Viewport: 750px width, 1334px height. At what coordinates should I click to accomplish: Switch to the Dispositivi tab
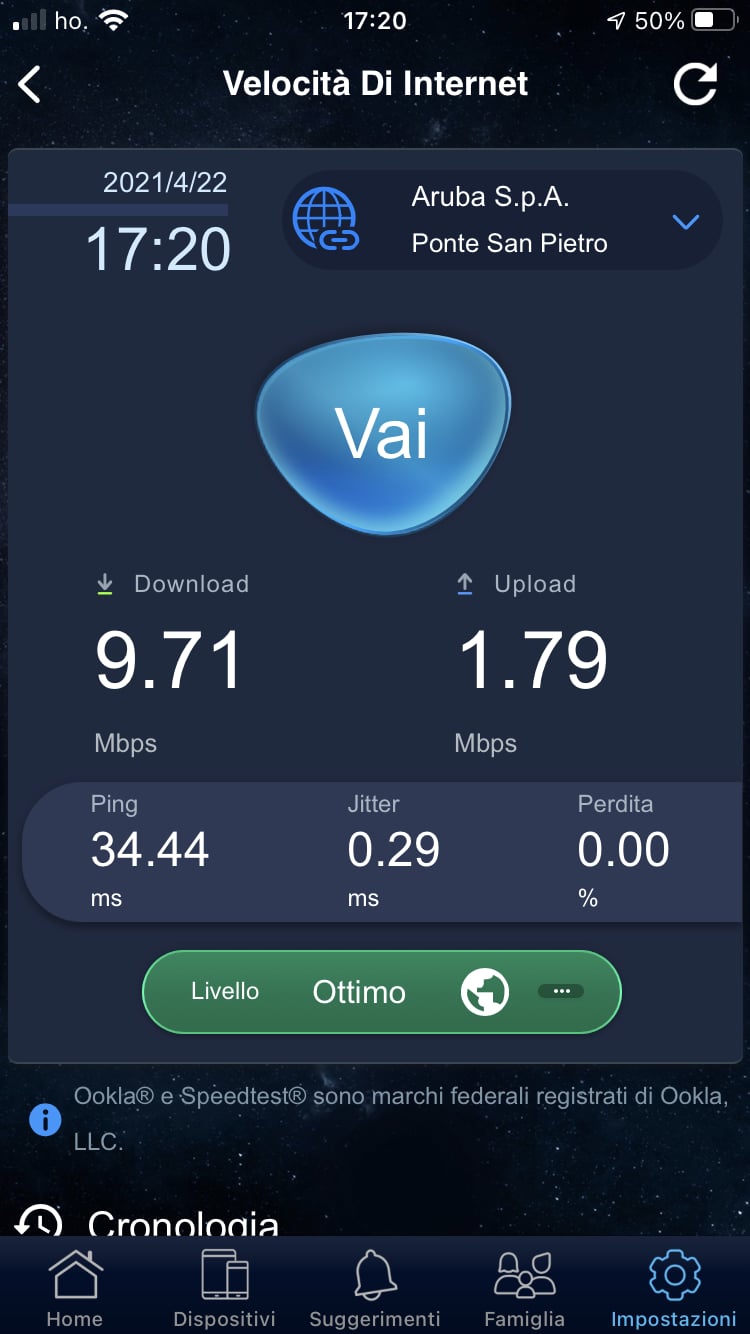[224, 1288]
